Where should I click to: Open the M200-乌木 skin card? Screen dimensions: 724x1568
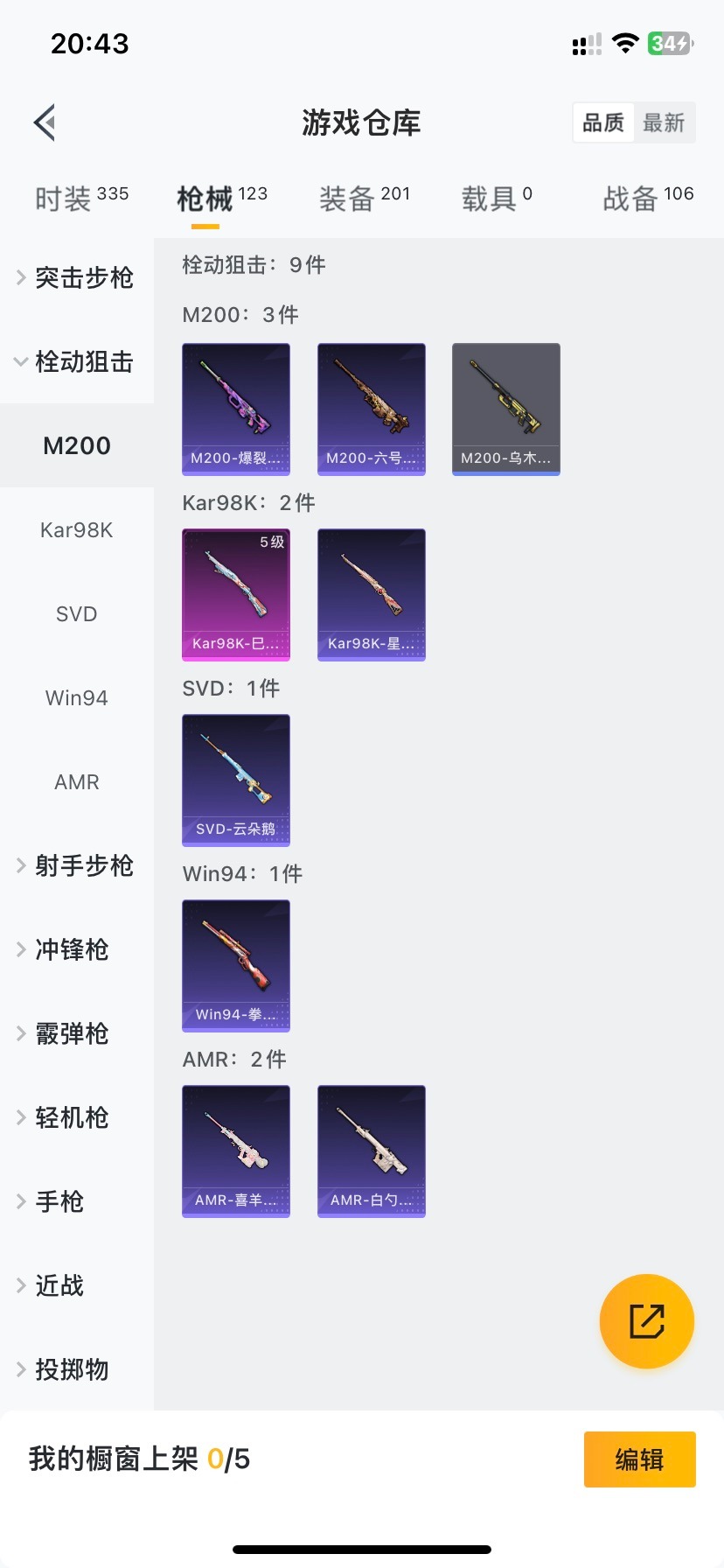click(x=505, y=409)
